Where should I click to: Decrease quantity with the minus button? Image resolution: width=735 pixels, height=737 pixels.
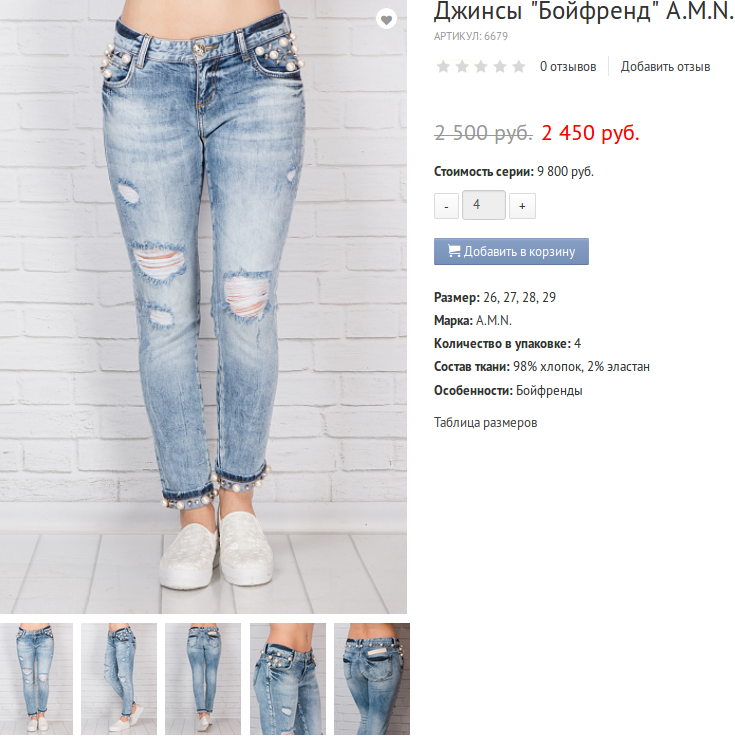pos(446,206)
